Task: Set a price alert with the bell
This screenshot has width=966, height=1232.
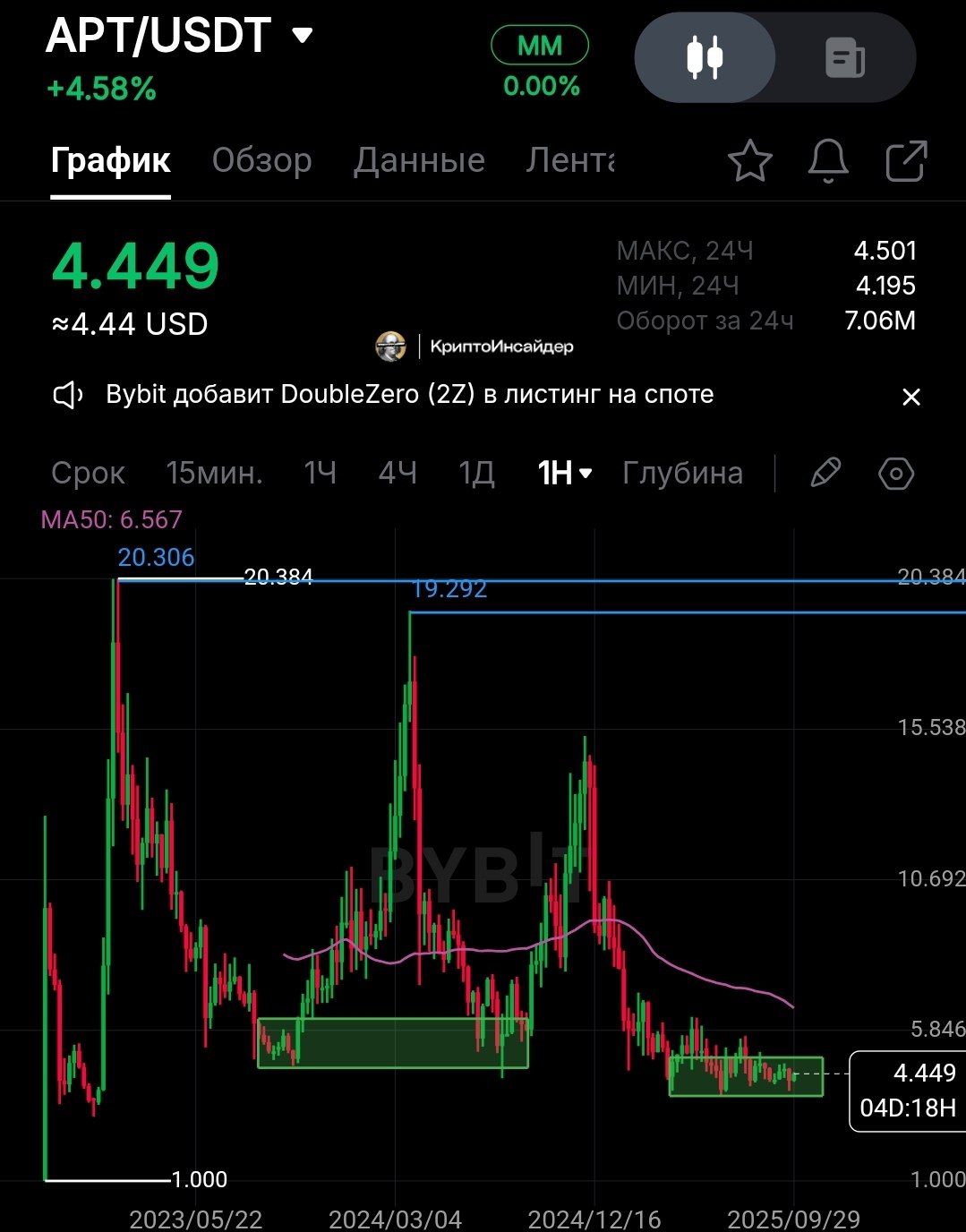Action: 828,162
